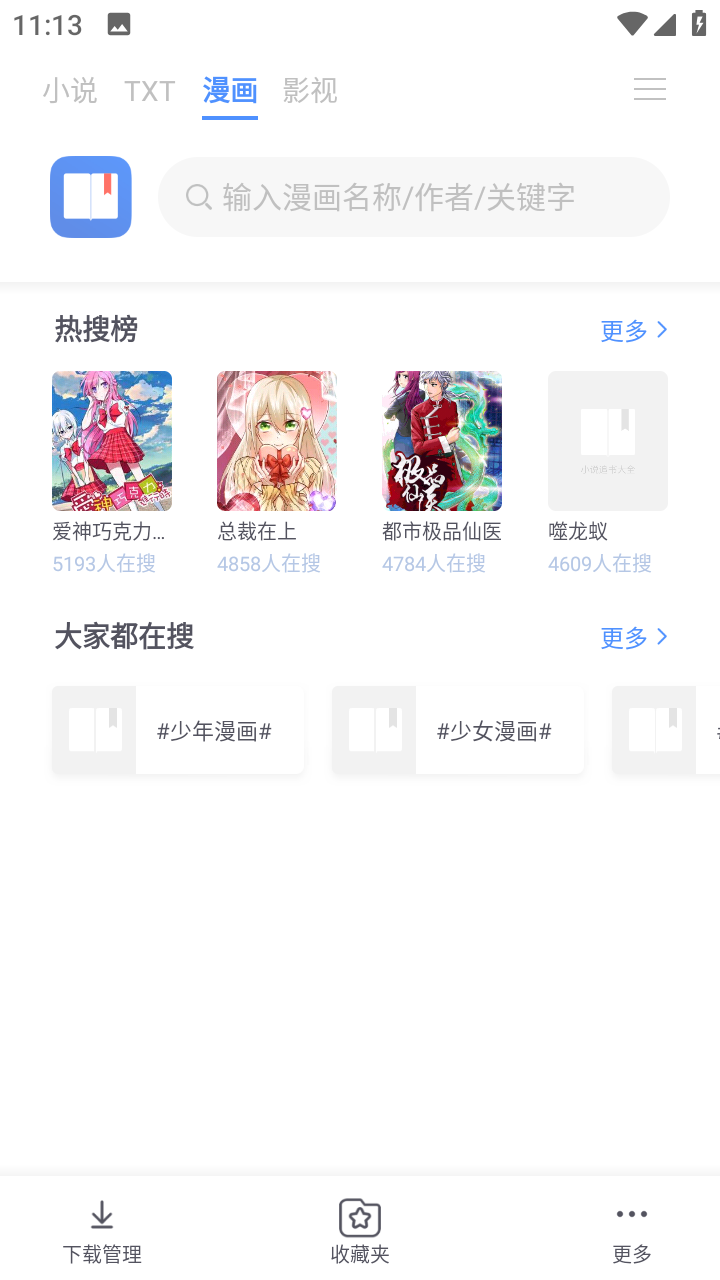This screenshot has width=720, height=1280.
Task: Tap the blue book app icon beside search
Action: [90, 197]
